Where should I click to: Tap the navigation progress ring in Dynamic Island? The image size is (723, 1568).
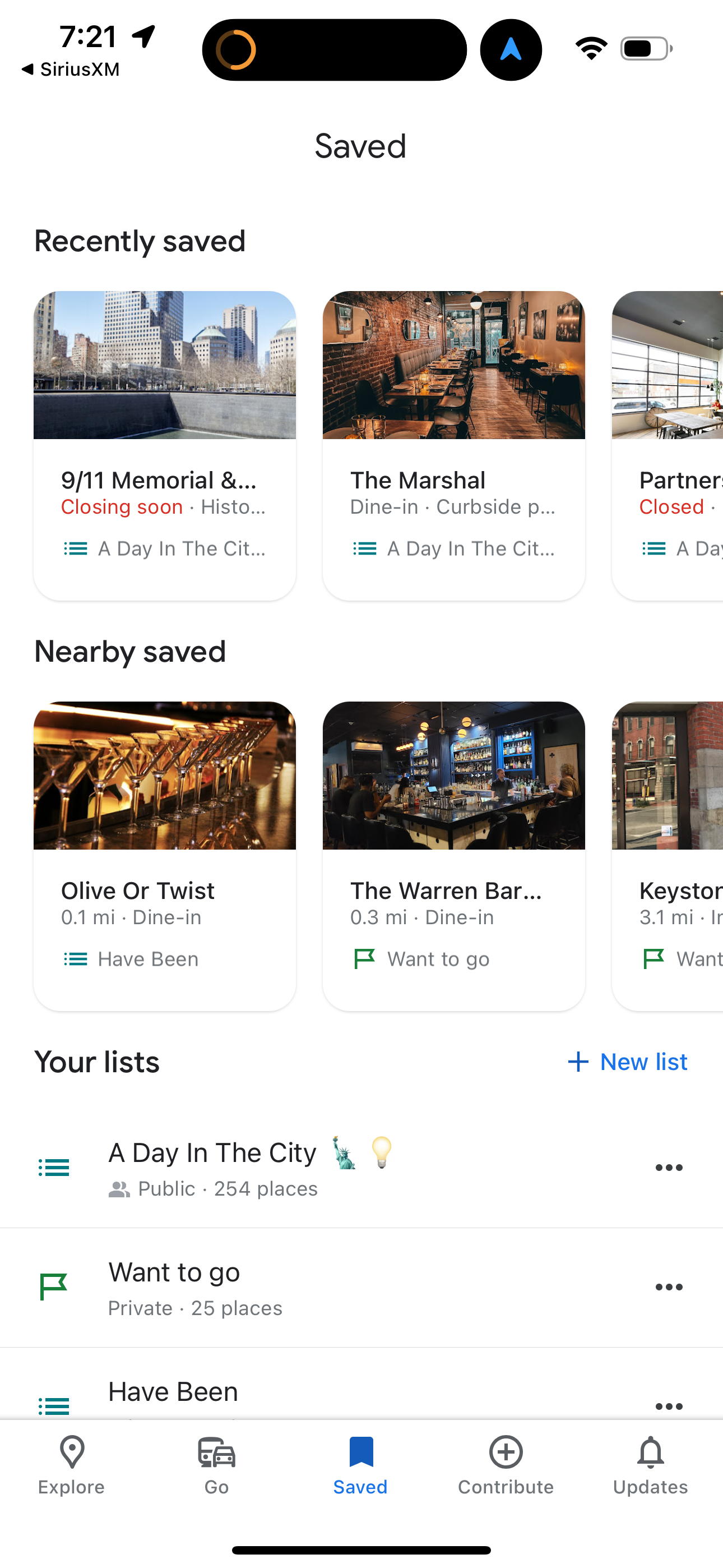[237, 49]
